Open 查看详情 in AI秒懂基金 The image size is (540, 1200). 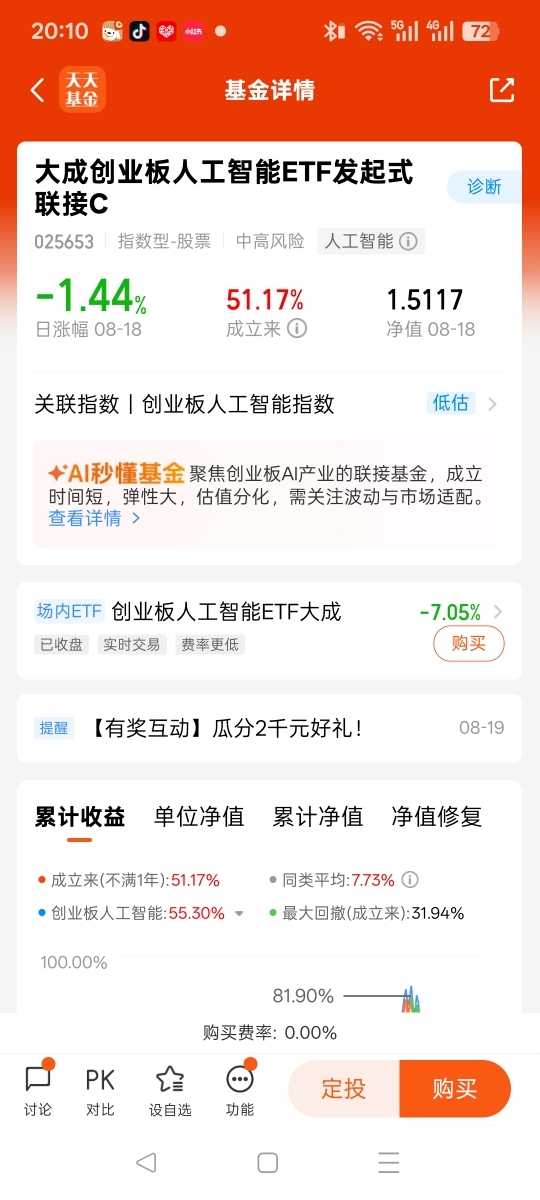(94, 518)
